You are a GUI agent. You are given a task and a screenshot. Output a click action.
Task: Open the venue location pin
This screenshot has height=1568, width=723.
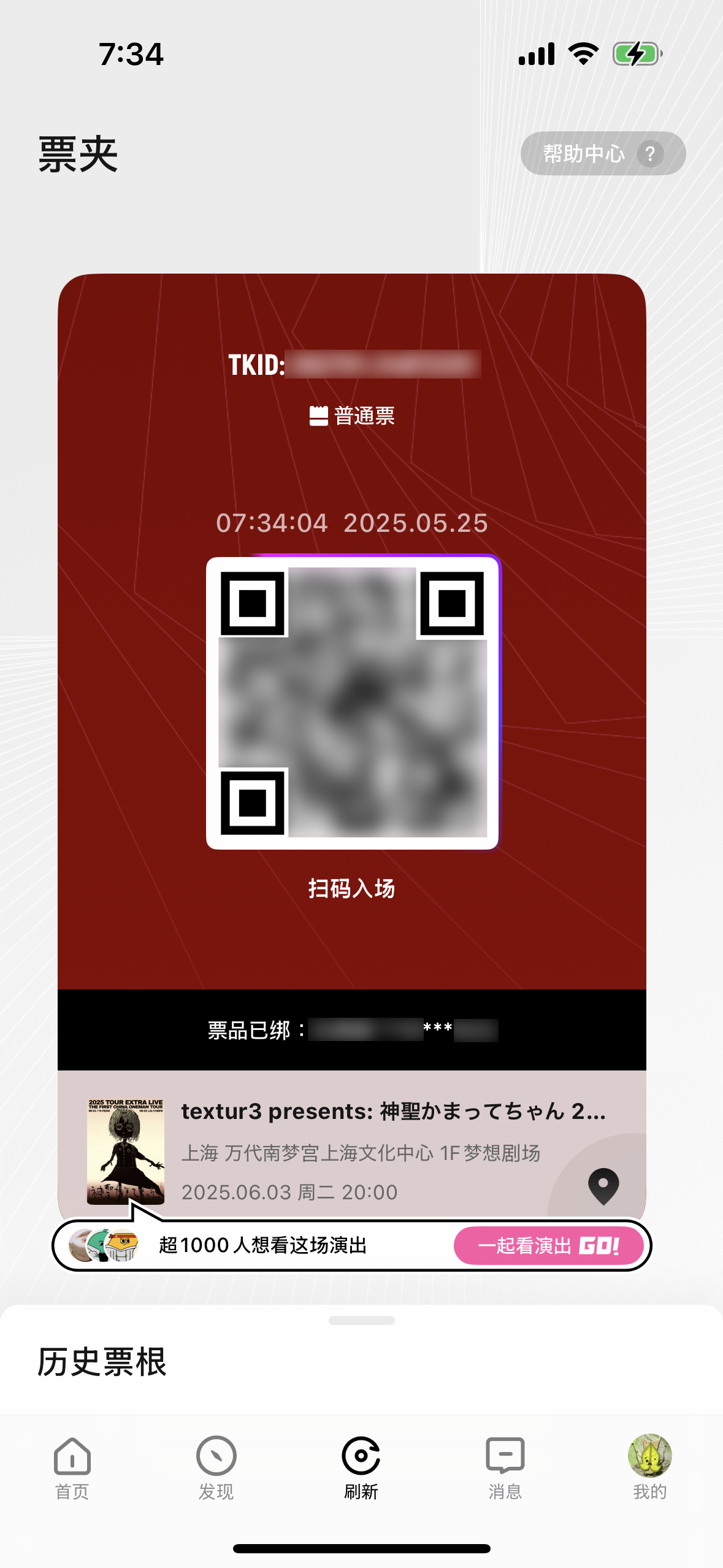(603, 1185)
